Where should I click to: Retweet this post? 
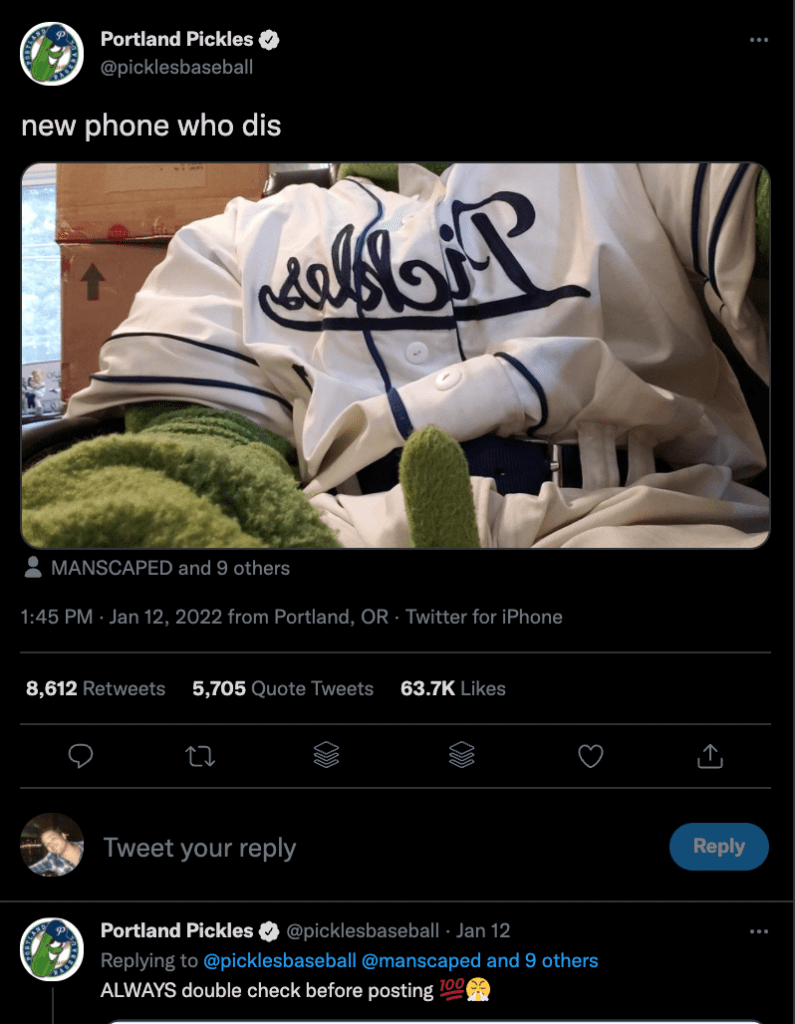[x=201, y=756]
